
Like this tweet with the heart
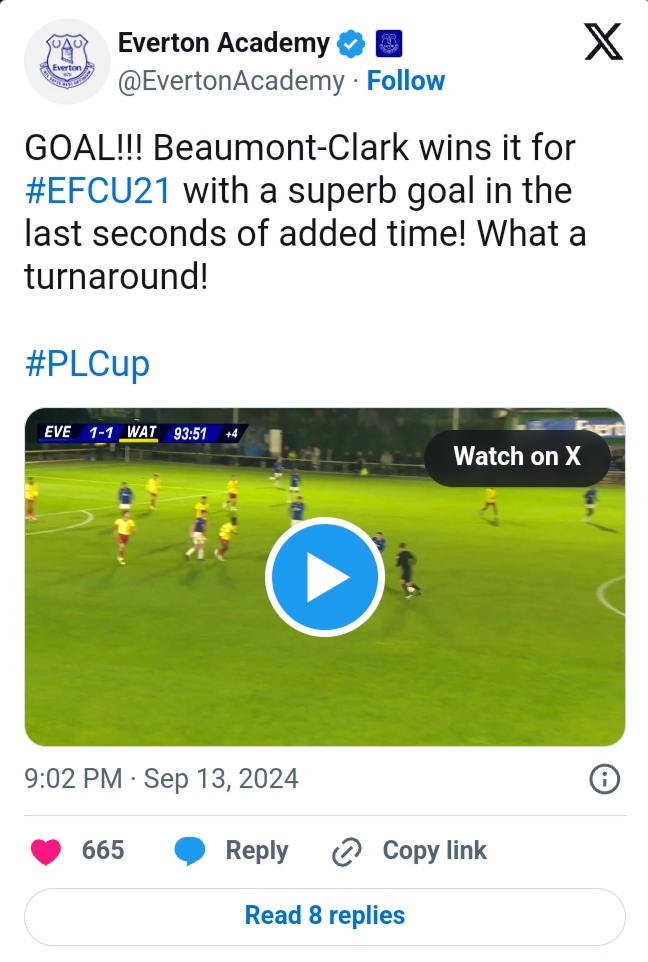tap(46, 852)
